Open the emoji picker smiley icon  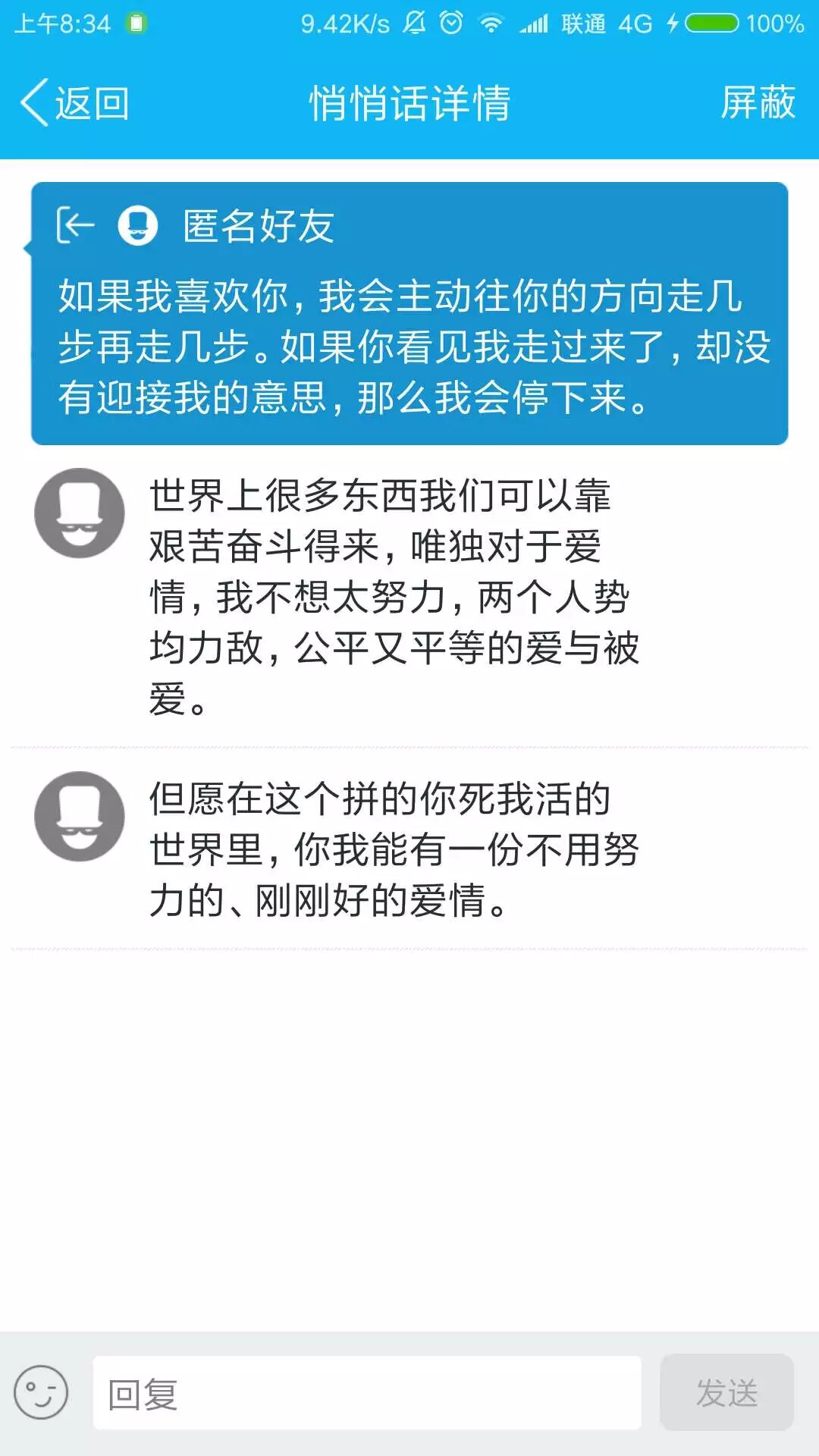pos(41,1392)
